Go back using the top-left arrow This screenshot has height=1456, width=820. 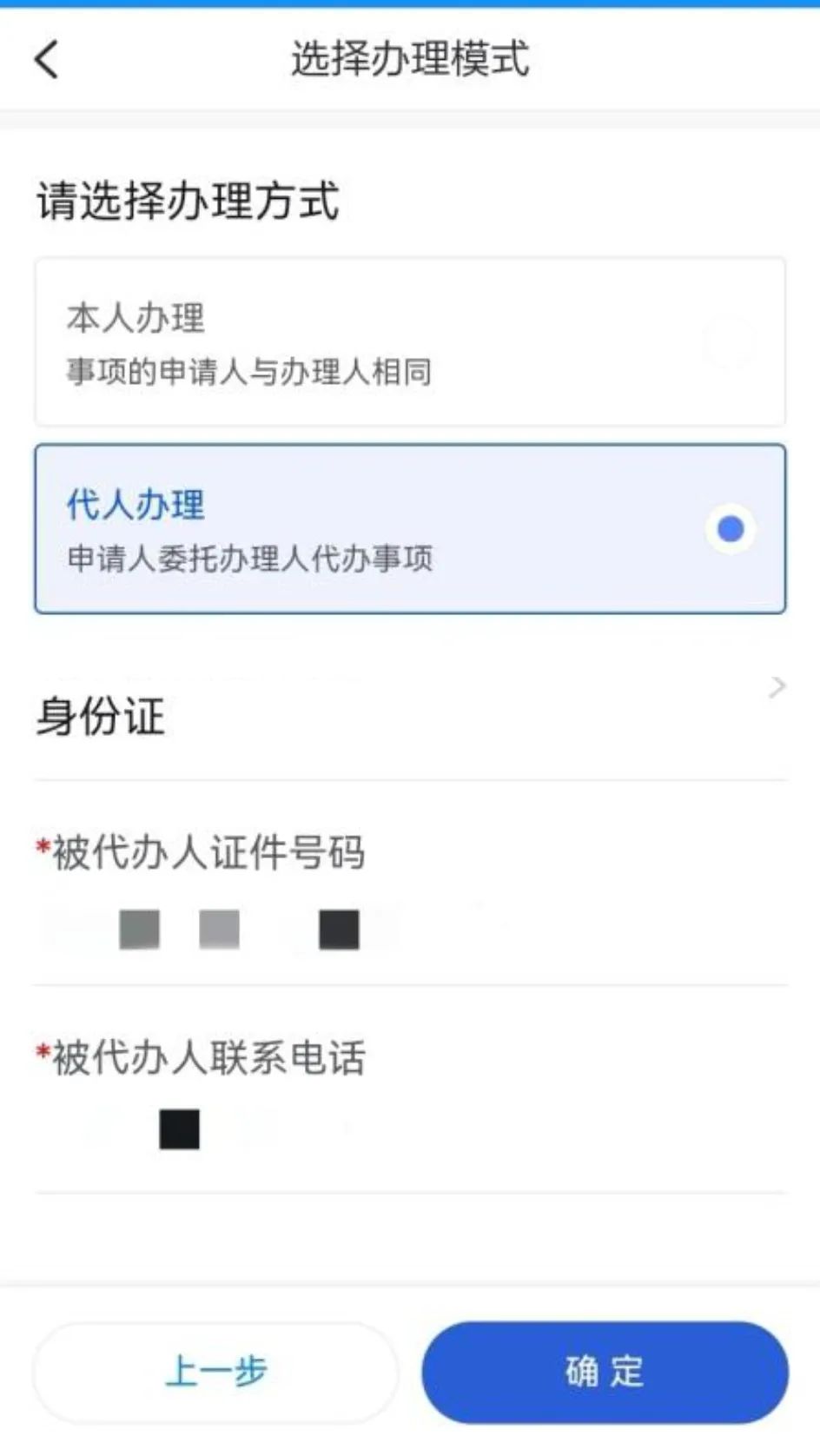tap(47, 60)
